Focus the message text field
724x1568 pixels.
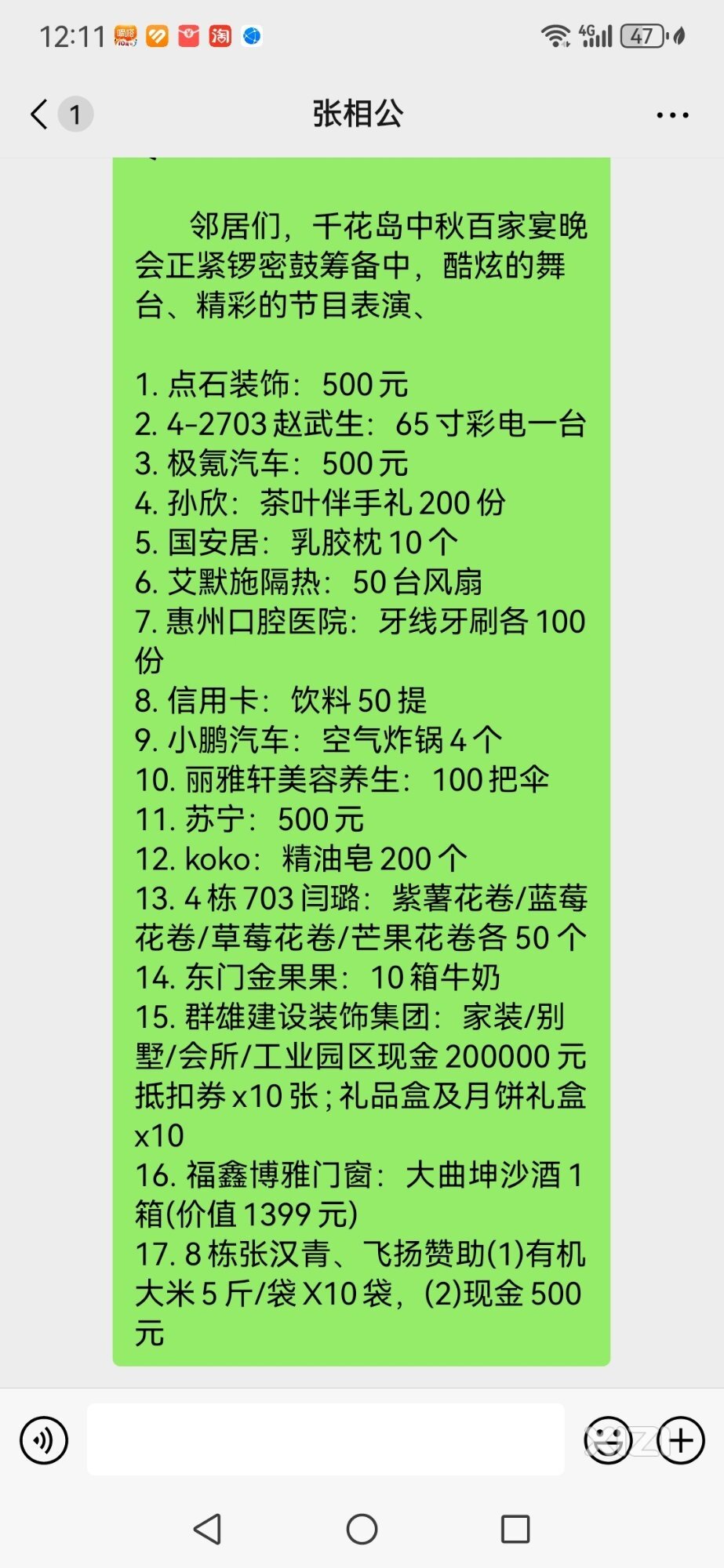pyautogui.click(x=326, y=1439)
